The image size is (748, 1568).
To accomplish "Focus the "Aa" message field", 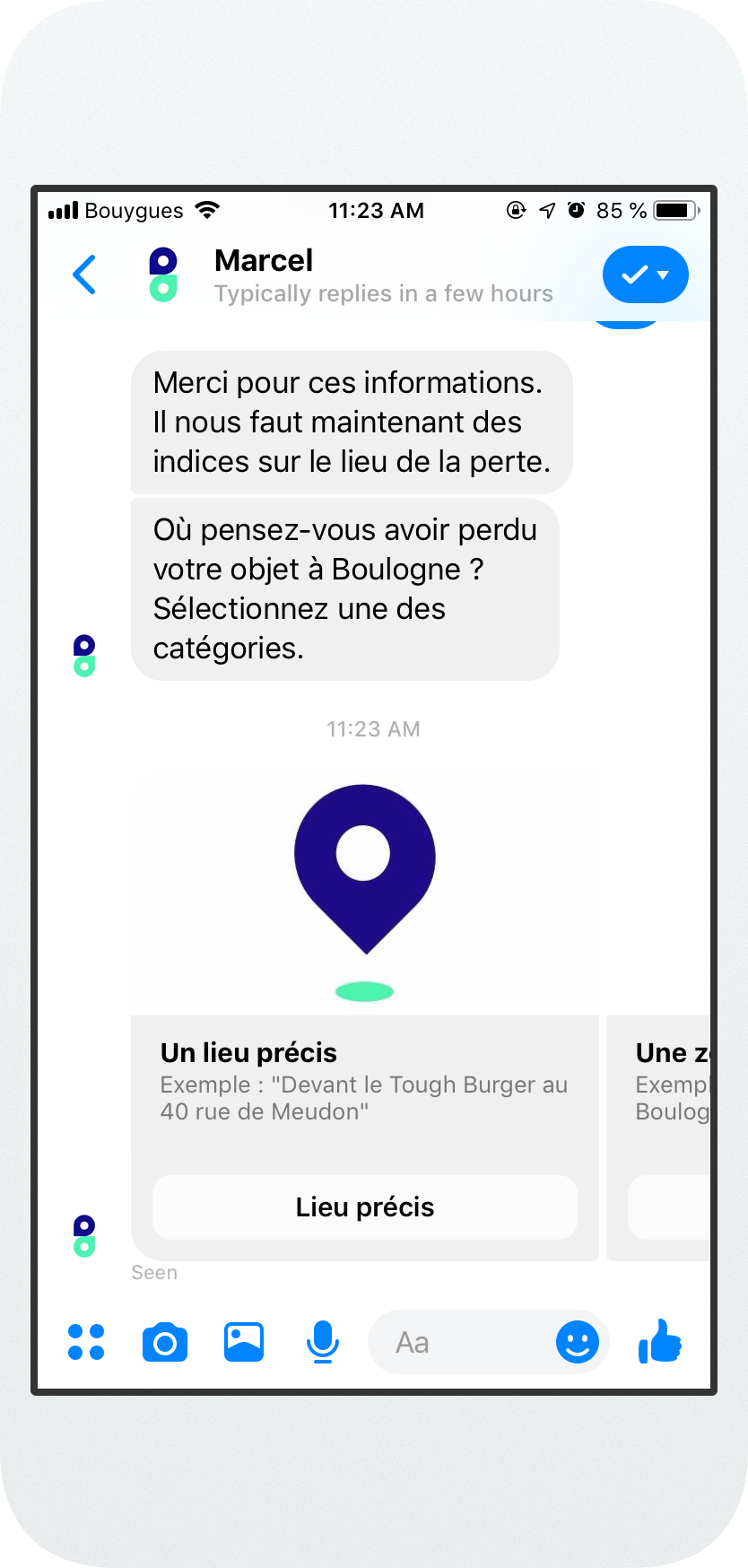I will pos(457,1343).
